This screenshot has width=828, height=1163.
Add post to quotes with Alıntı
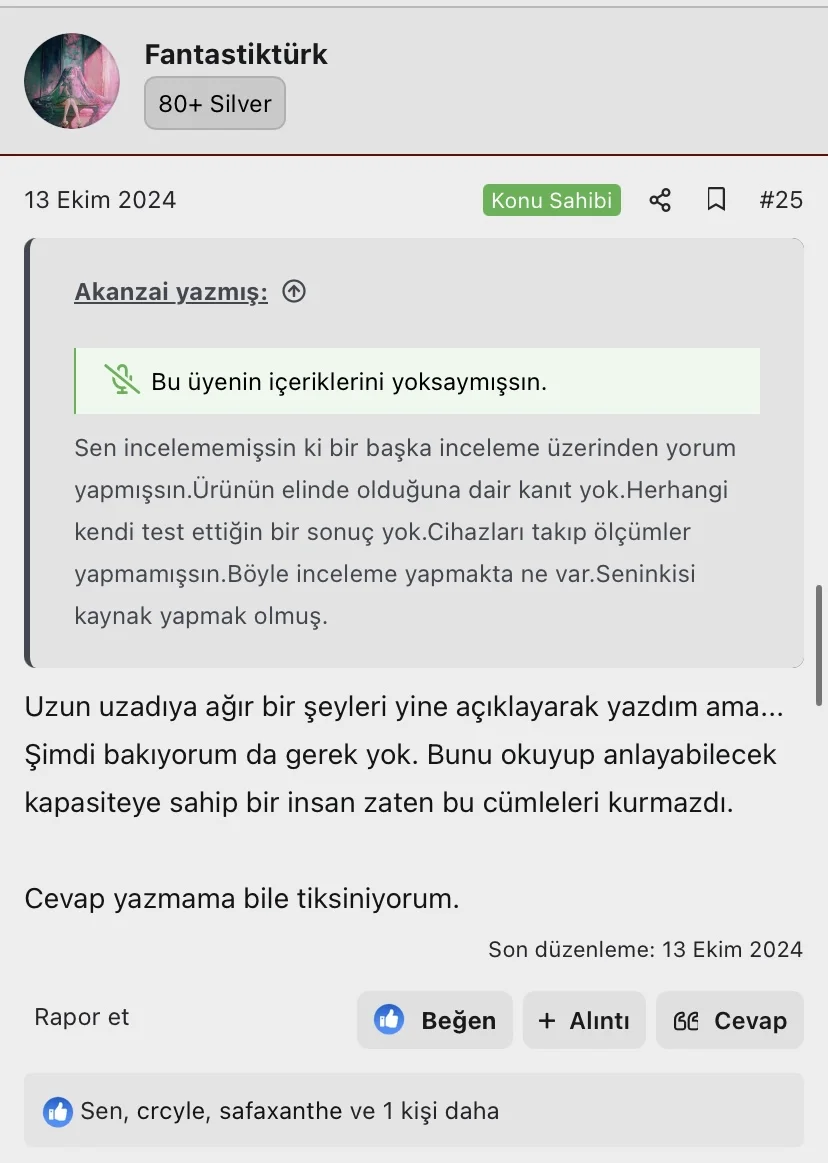[584, 1020]
